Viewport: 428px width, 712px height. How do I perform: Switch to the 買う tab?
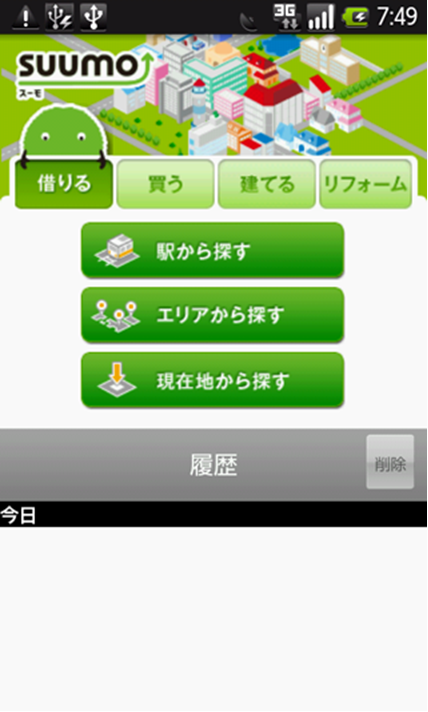pos(165,183)
